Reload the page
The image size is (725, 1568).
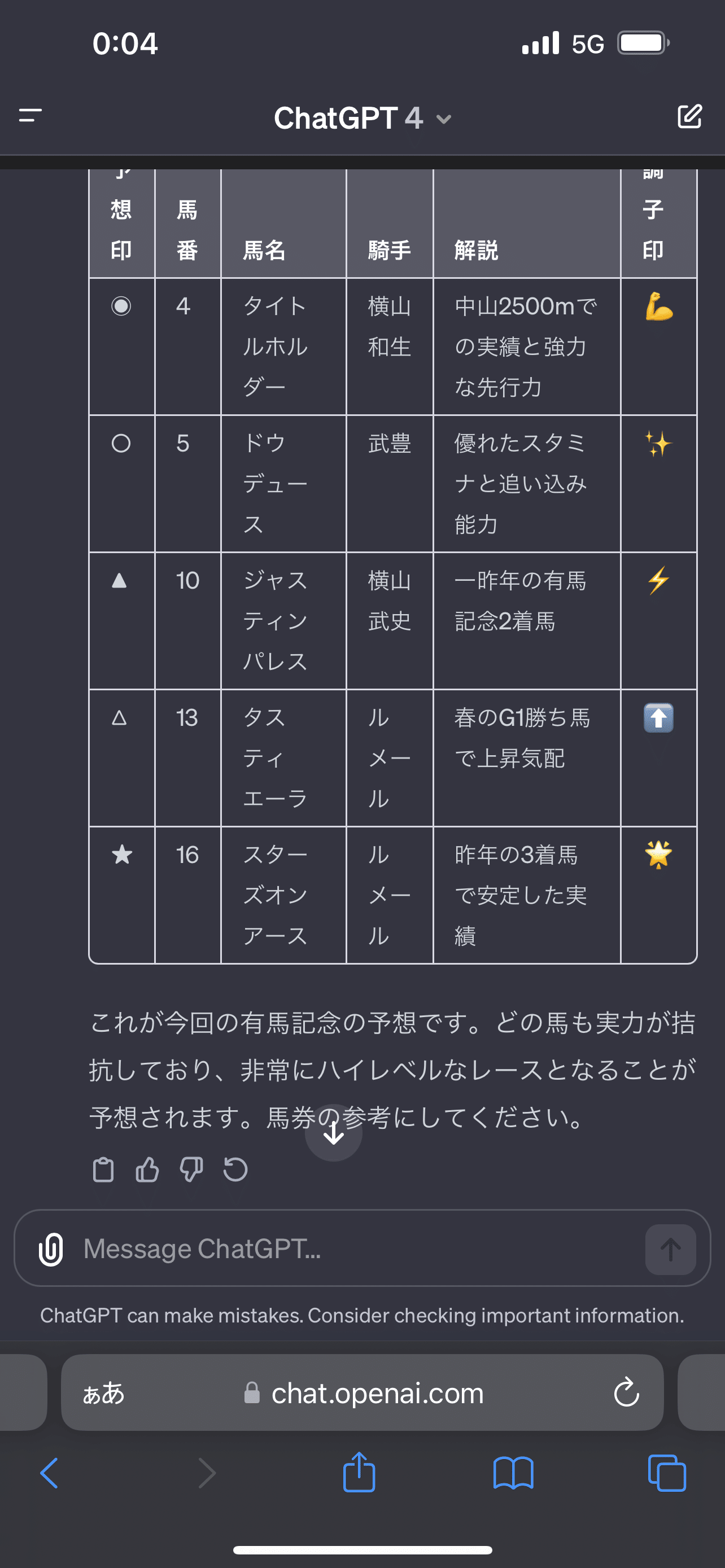pyautogui.click(x=626, y=1393)
